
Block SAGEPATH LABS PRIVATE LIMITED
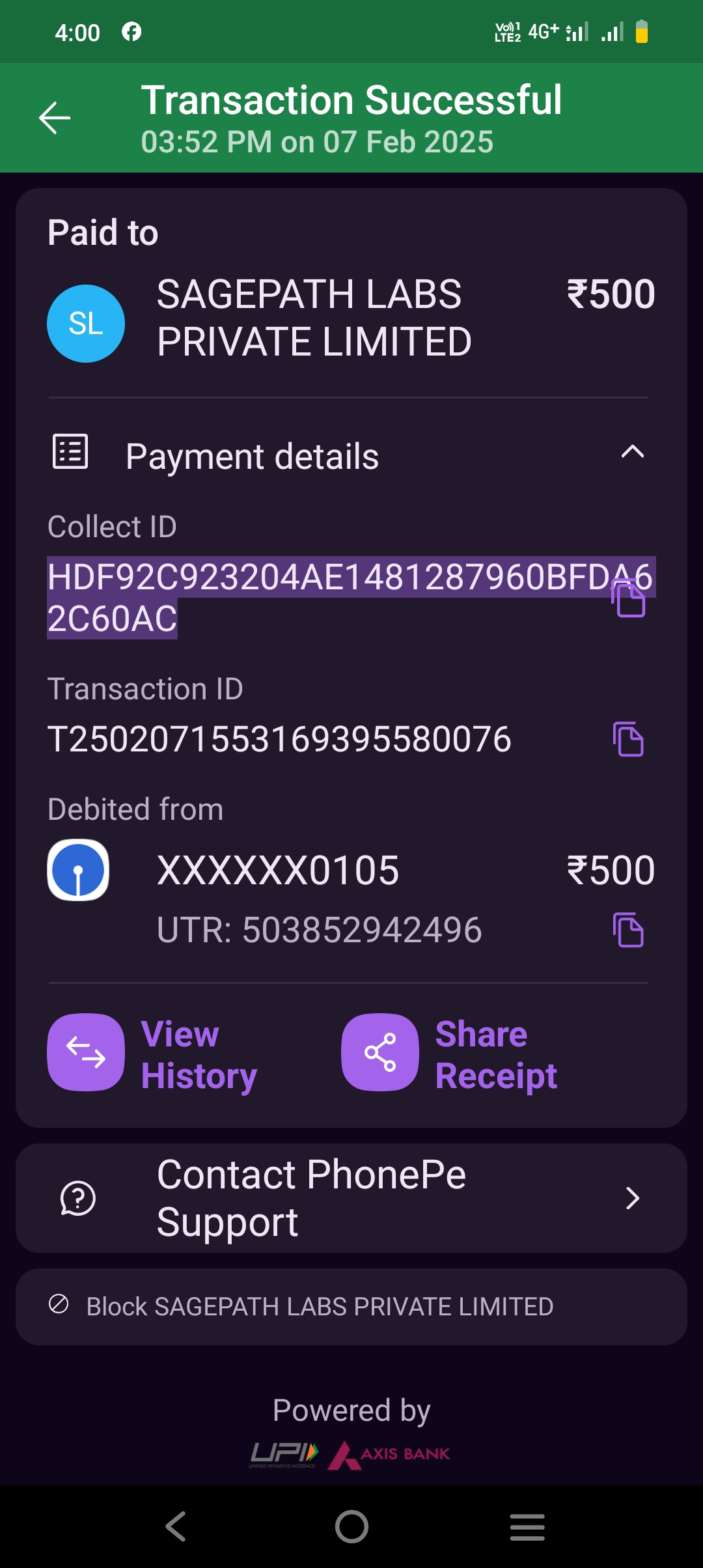[319, 1306]
